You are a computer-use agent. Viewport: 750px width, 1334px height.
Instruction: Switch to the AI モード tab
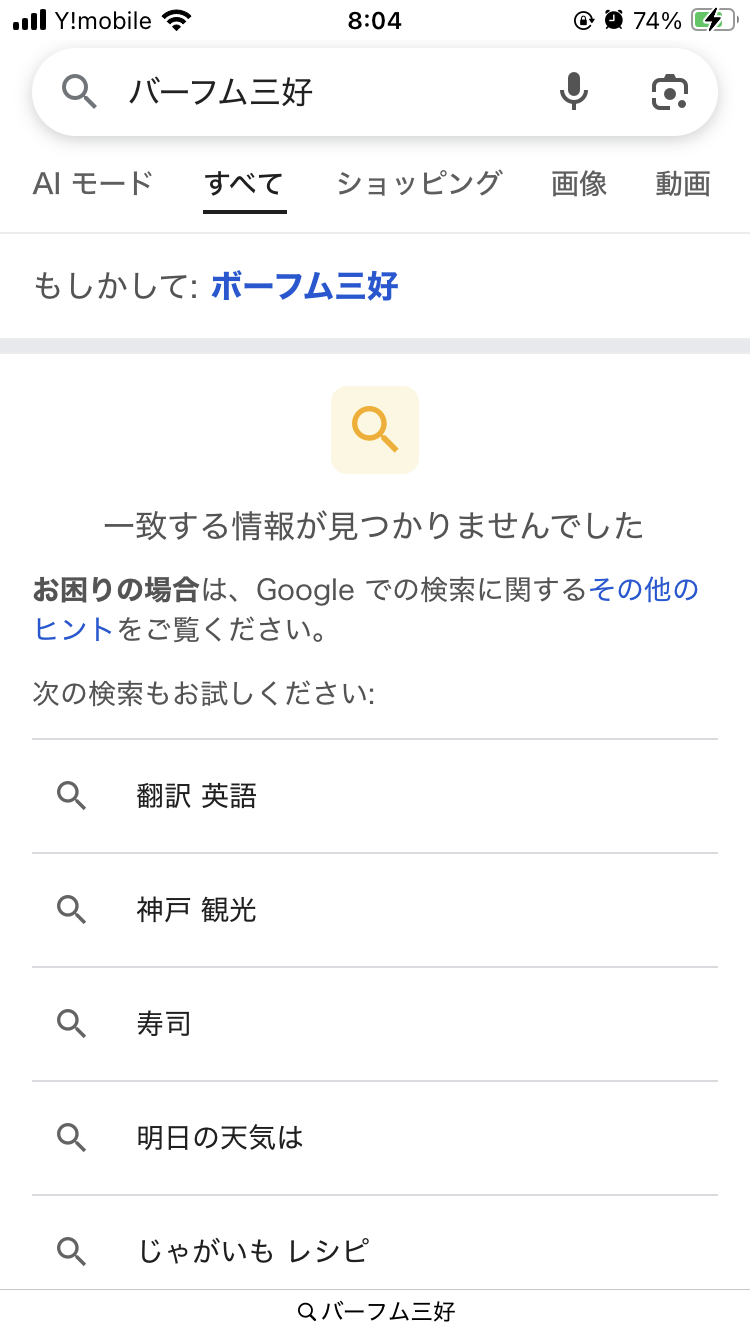pyautogui.click(x=93, y=184)
